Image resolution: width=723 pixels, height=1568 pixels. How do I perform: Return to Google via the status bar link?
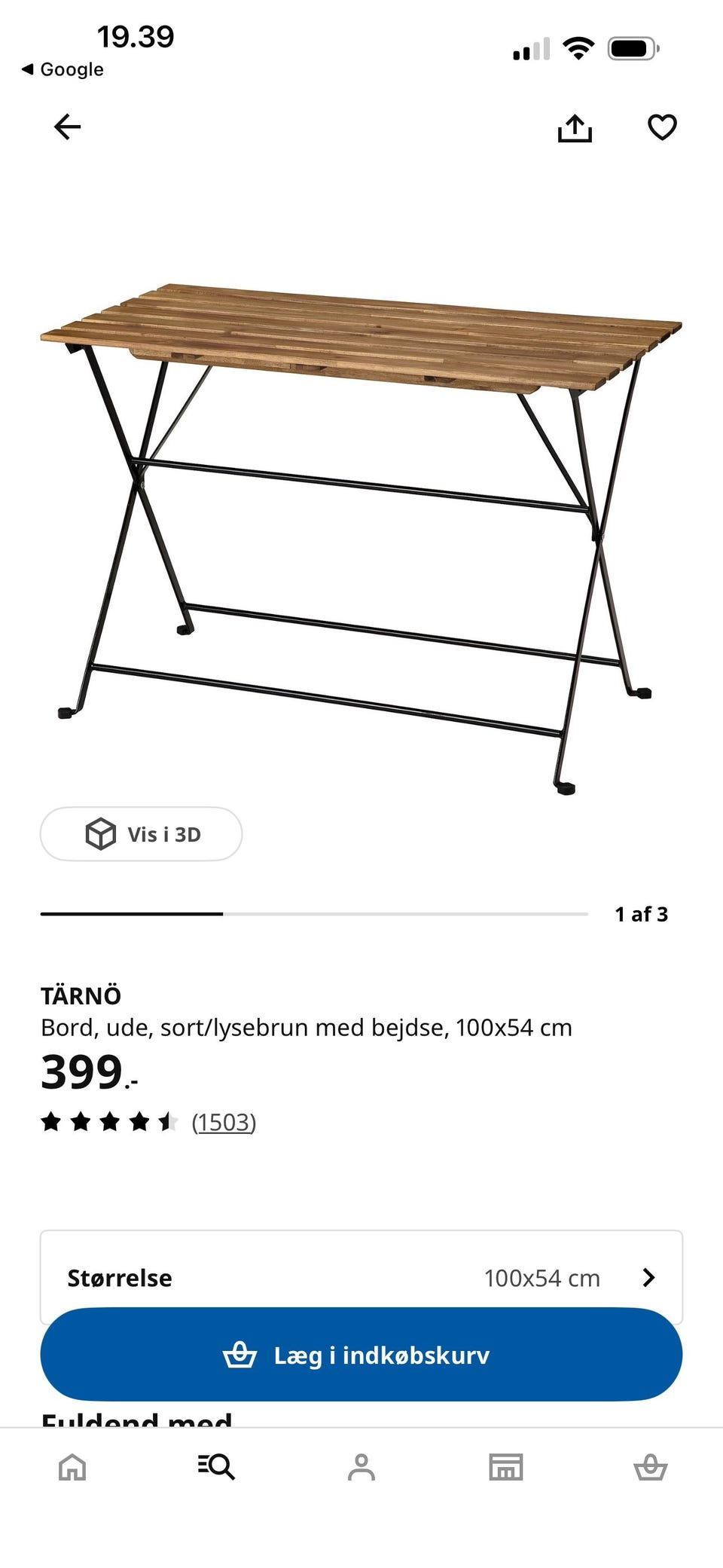tap(63, 69)
